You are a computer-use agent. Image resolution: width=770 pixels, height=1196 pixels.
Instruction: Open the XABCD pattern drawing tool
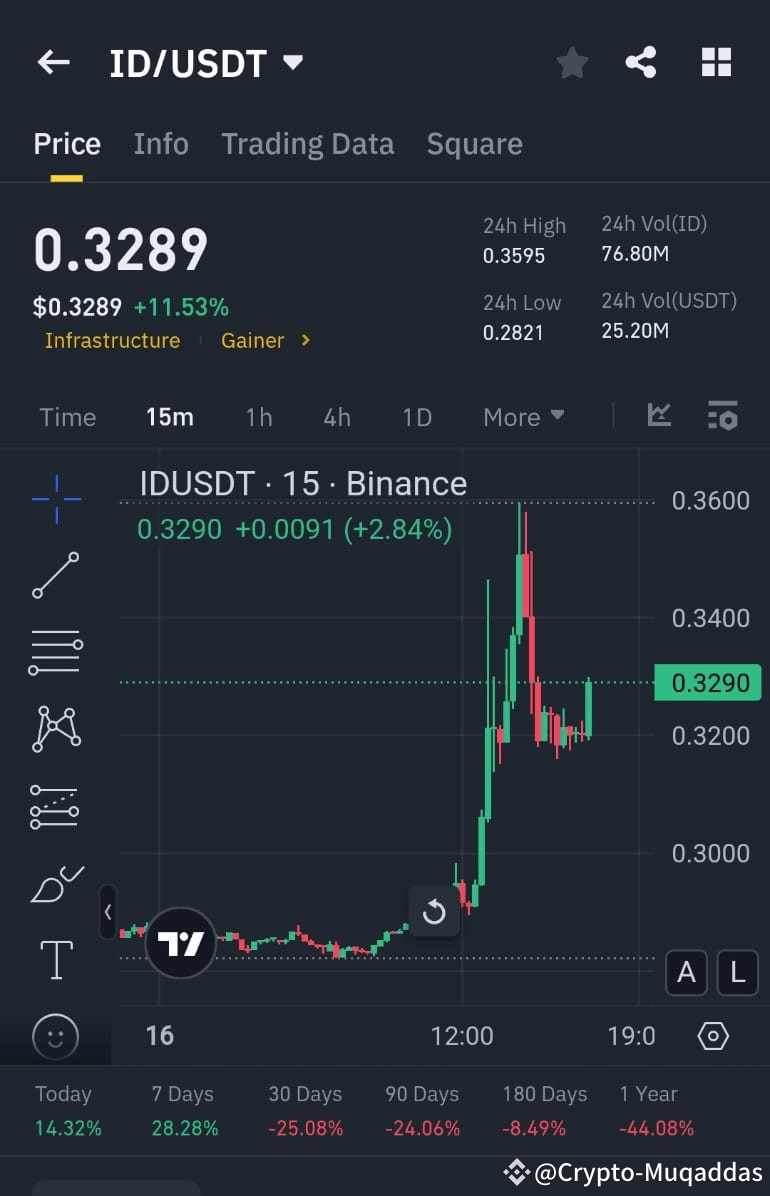[x=55, y=729]
